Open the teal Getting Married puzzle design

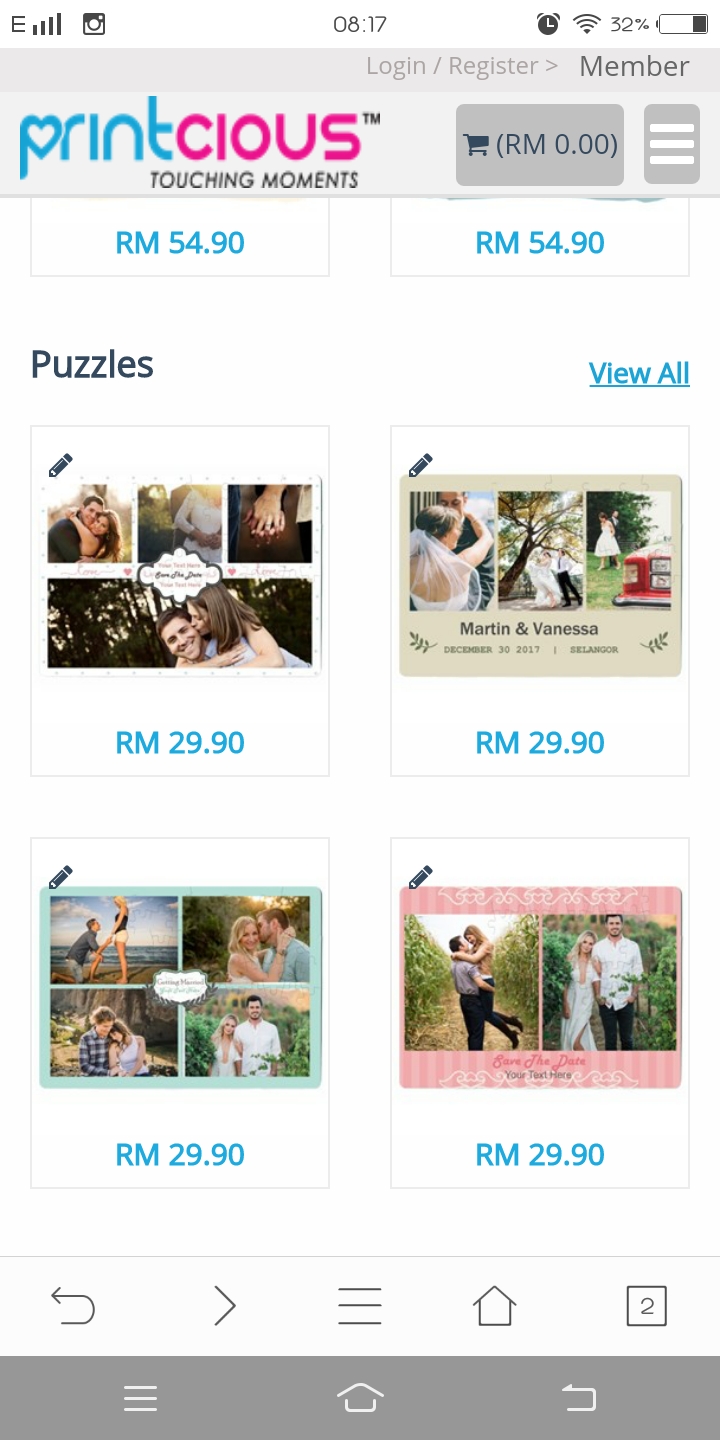click(x=180, y=988)
